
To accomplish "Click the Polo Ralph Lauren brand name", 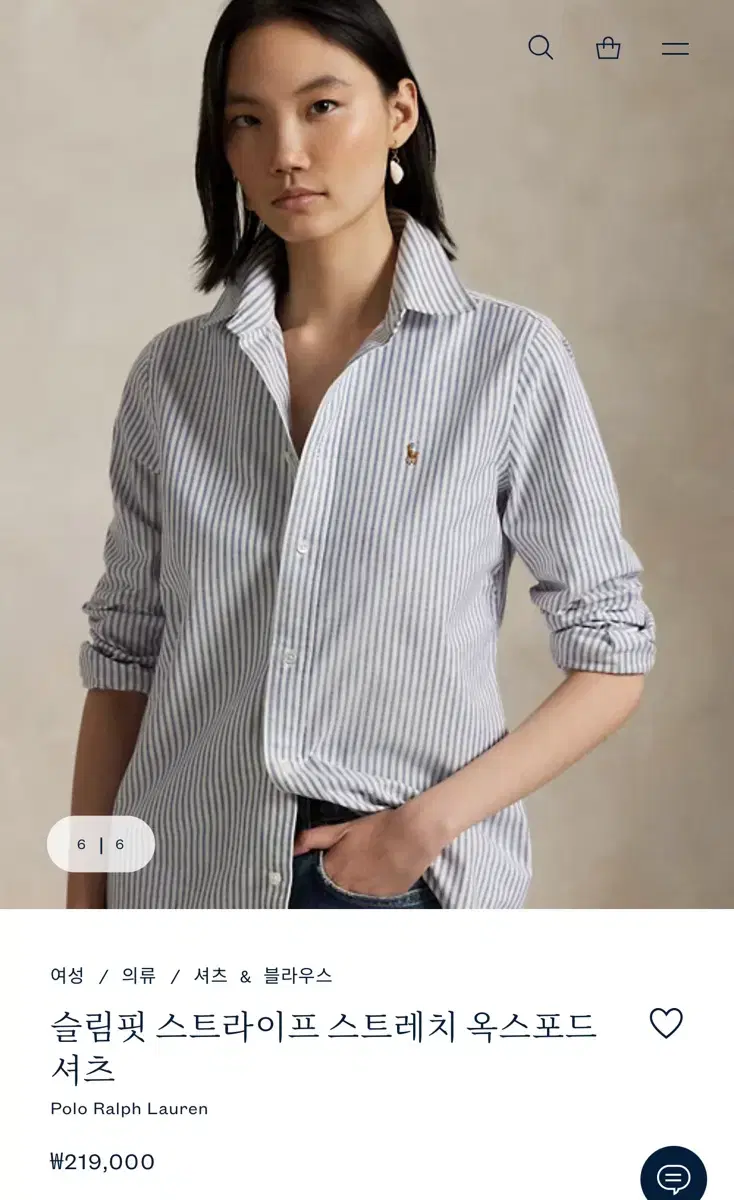I will coord(127,1108).
